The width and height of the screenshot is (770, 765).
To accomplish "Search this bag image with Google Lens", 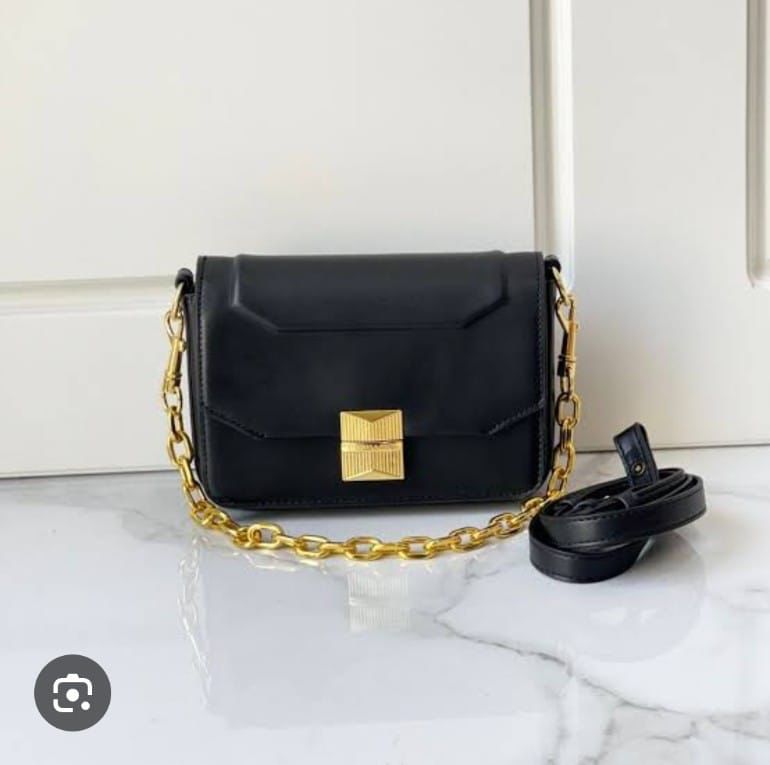I will (72, 693).
